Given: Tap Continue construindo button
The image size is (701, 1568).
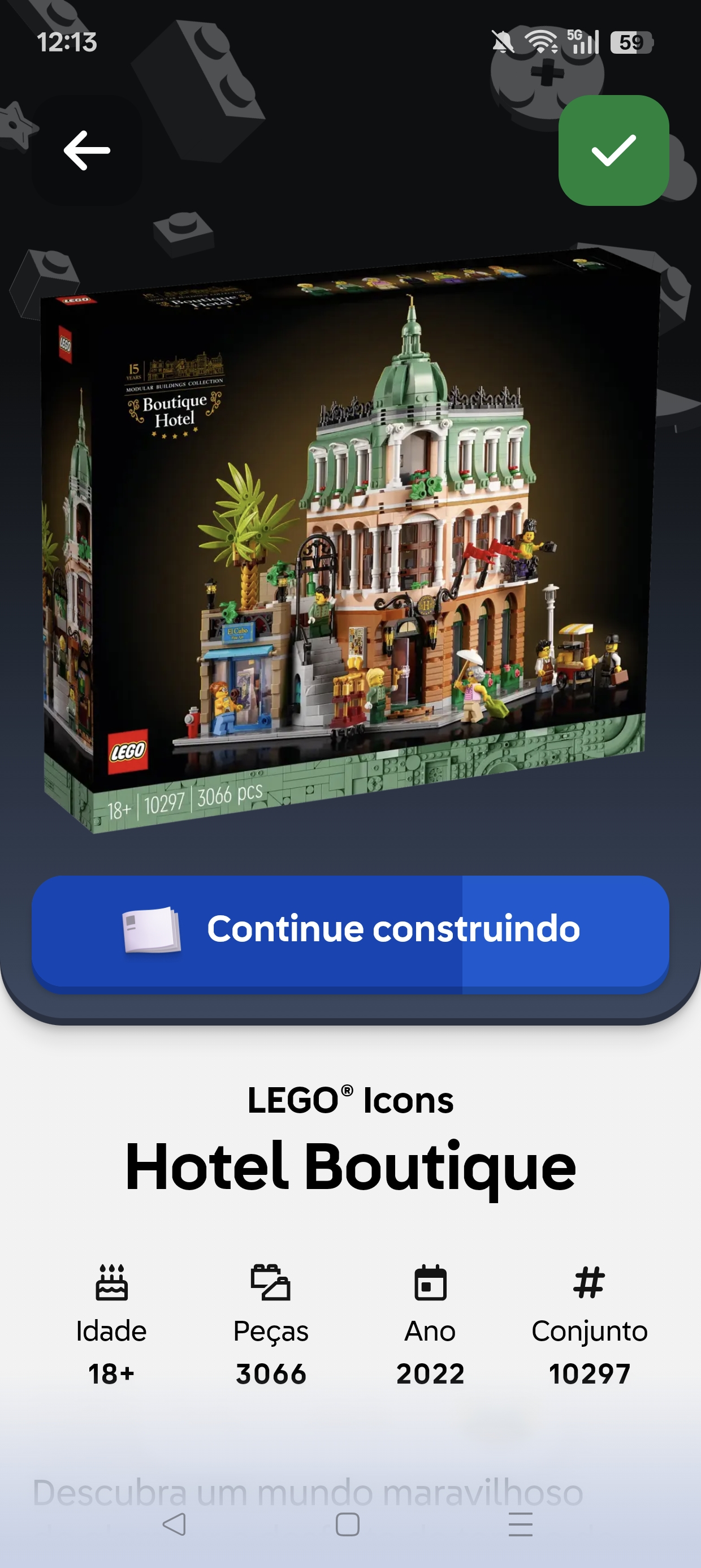Looking at the screenshot, I should [x=350, y=929].
